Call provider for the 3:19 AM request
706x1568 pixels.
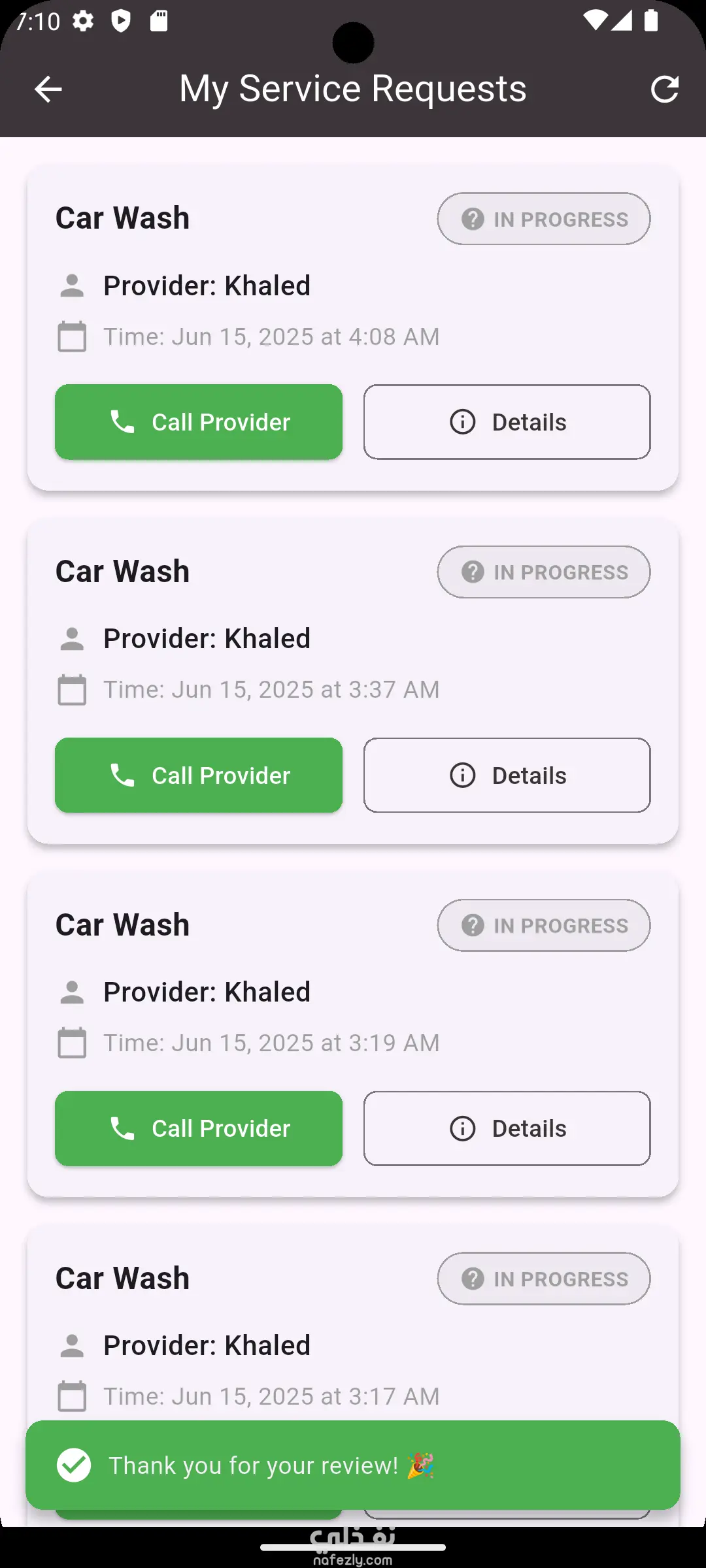click(x=199, y=1128)
